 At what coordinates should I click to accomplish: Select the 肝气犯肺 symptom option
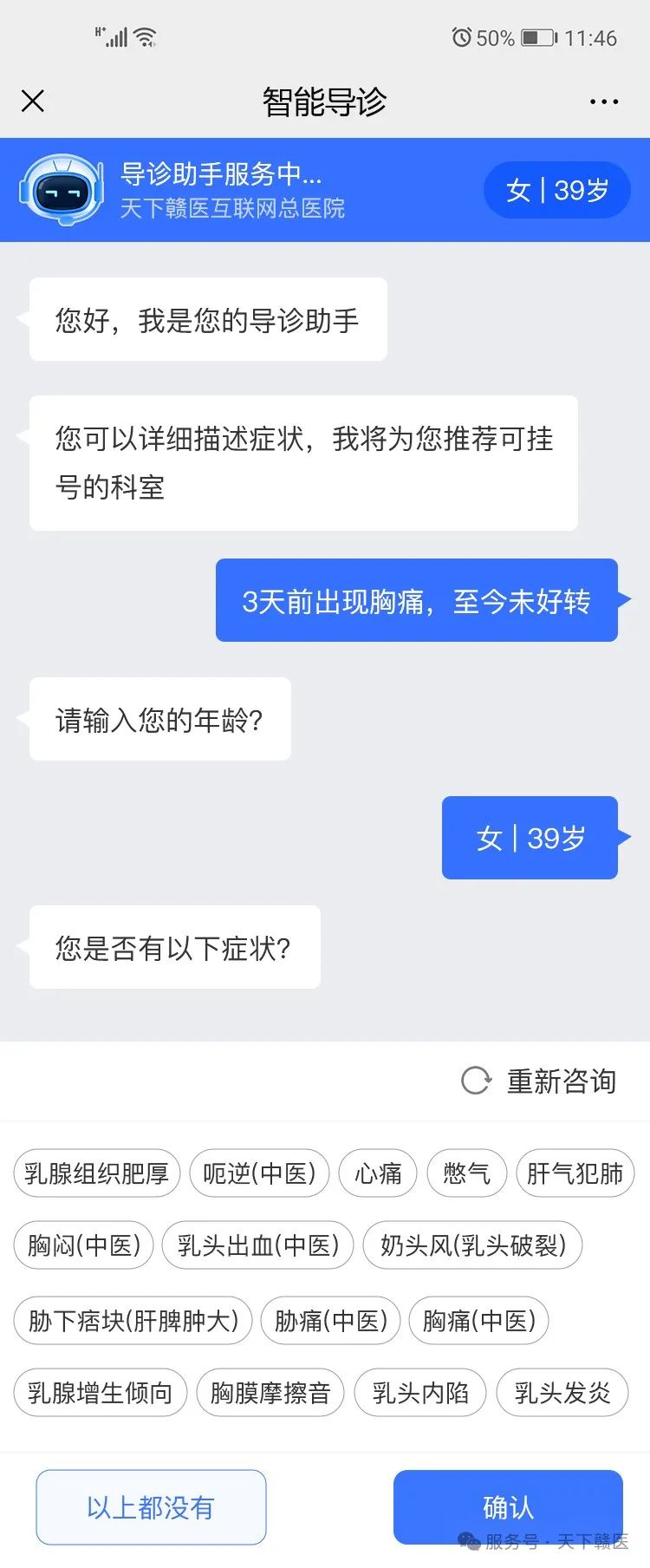point(575,1173)
